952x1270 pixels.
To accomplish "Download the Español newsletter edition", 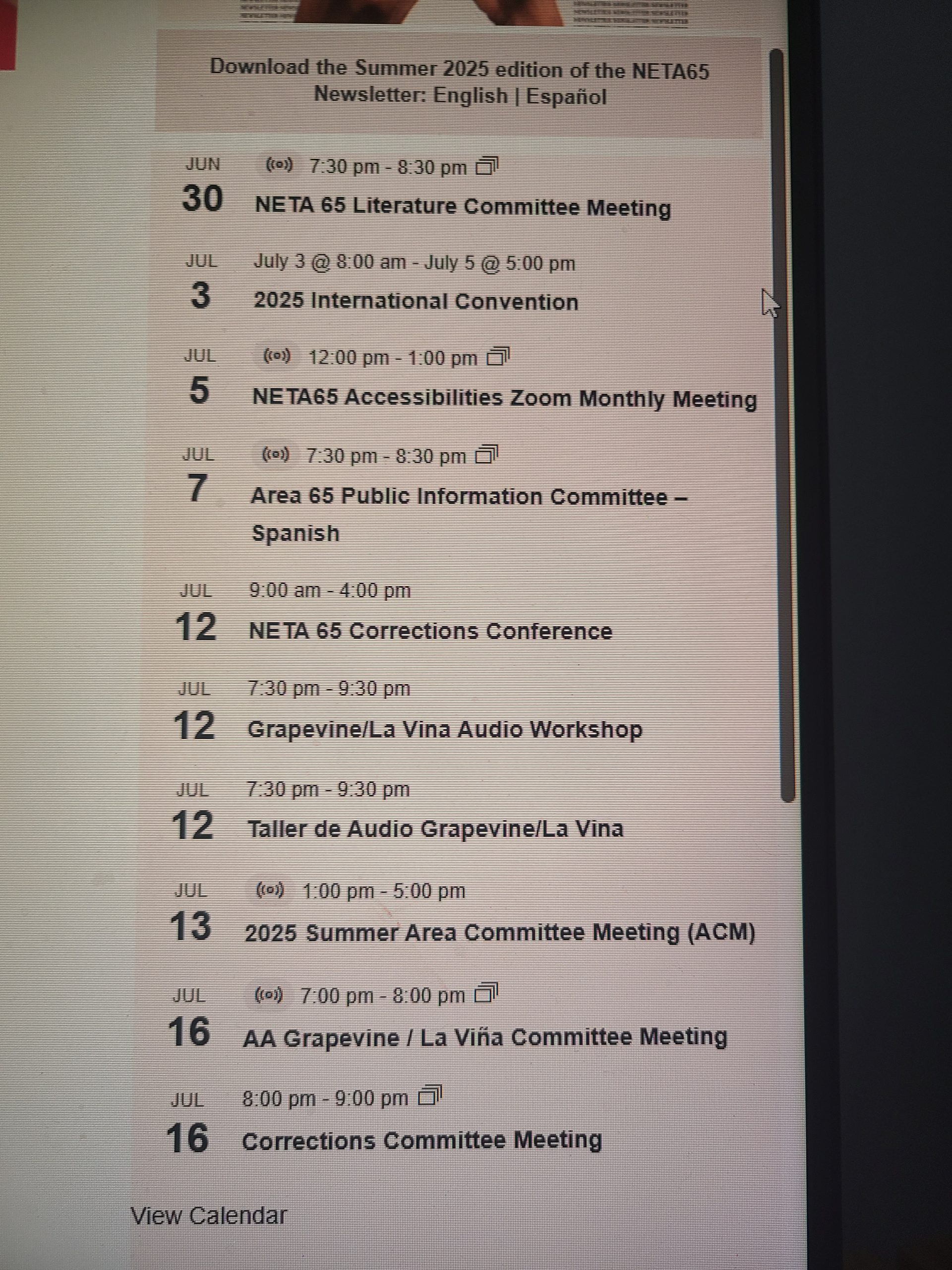I will pos(566,96).
